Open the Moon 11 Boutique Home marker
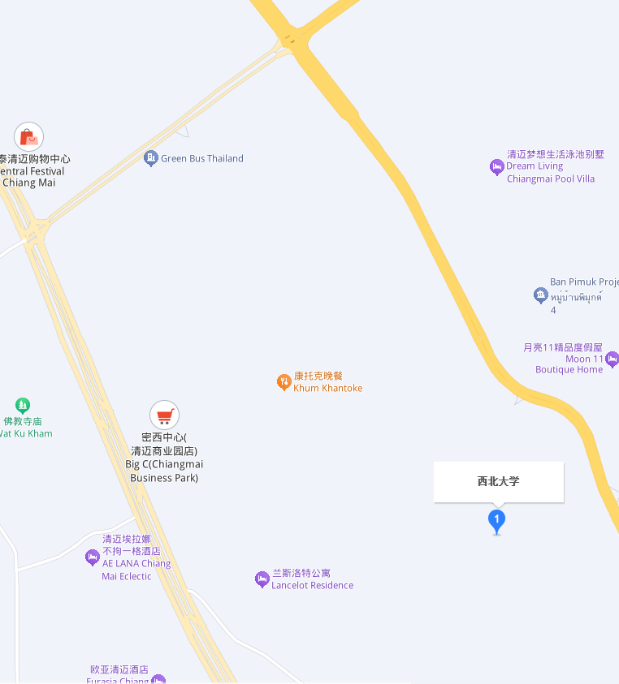619x684 pixels. coord(612,359)
